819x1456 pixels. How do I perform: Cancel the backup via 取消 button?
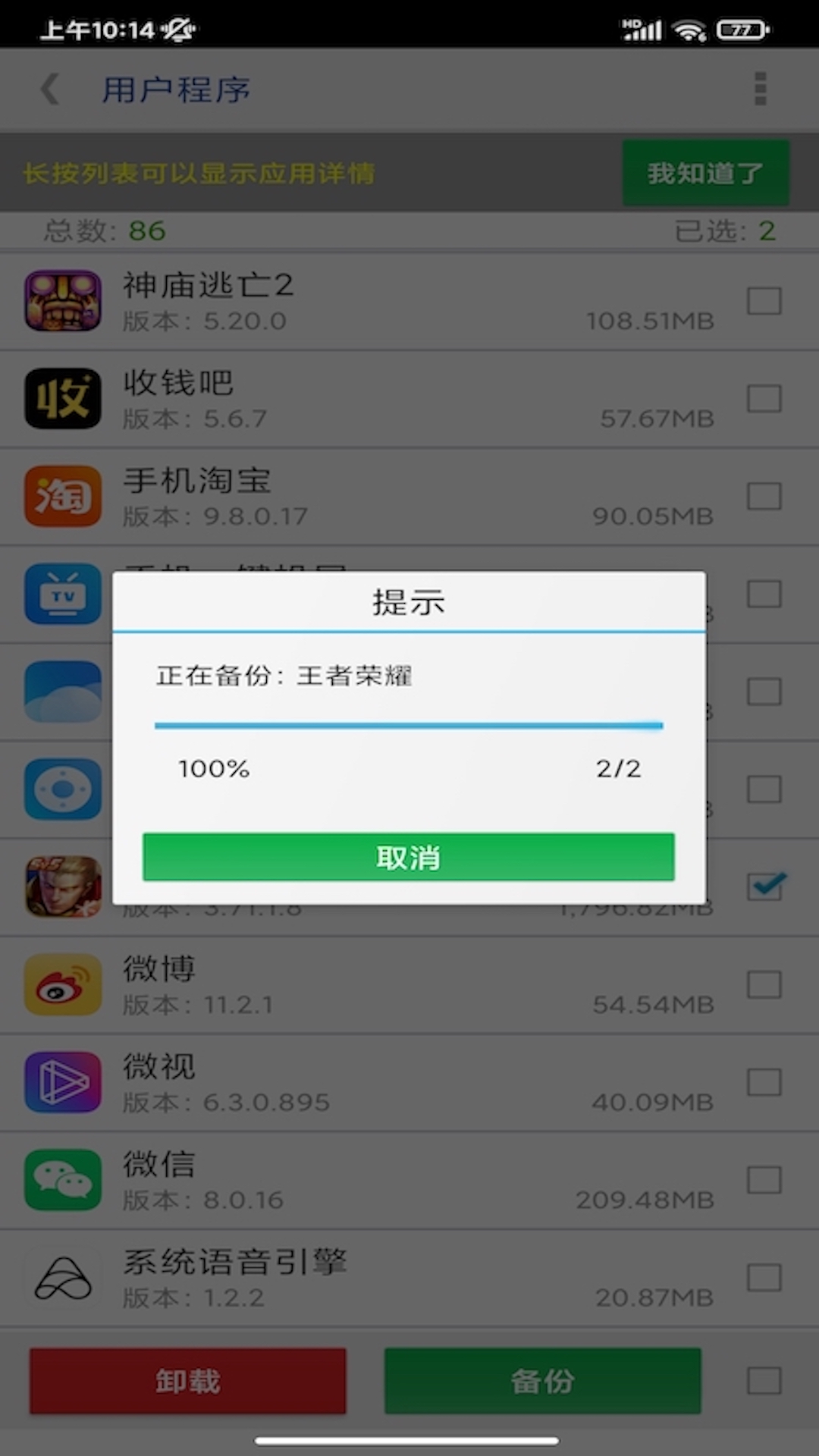click(x=409, y=858)
